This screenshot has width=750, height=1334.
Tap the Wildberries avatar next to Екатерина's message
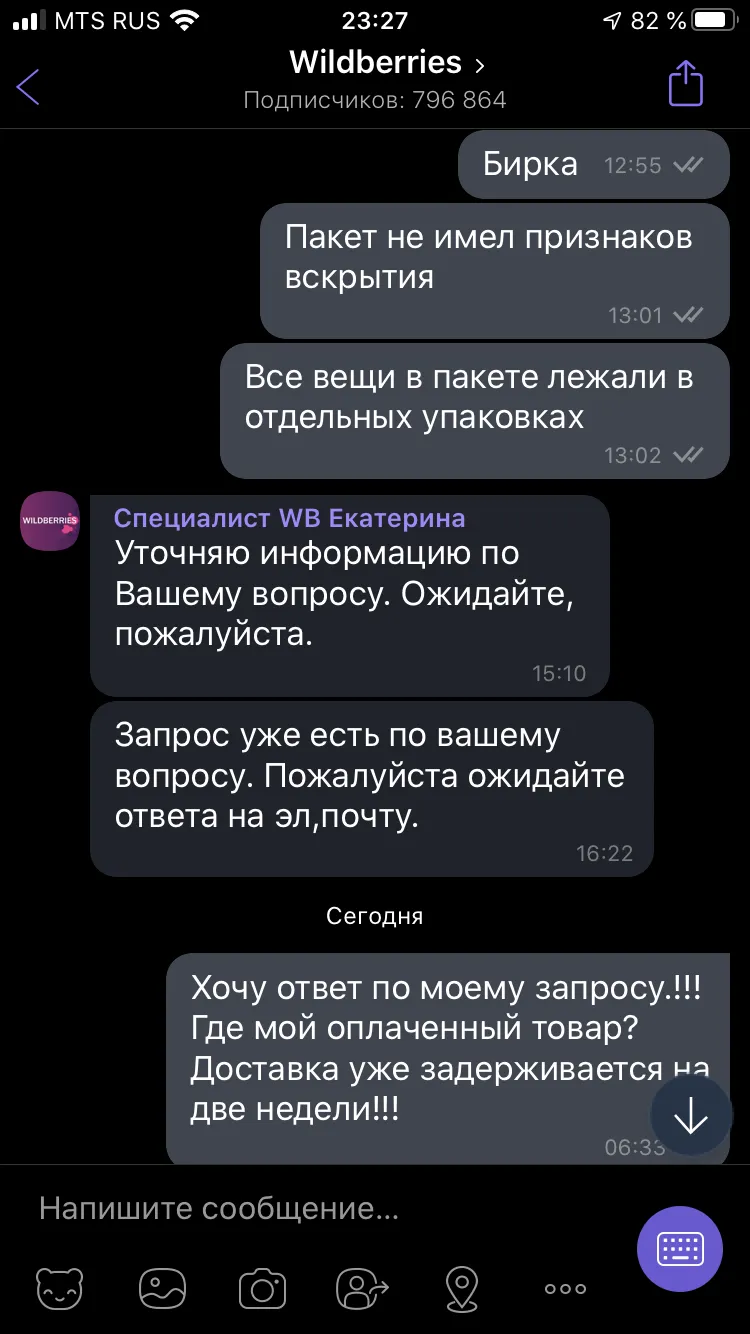[50, 520]
